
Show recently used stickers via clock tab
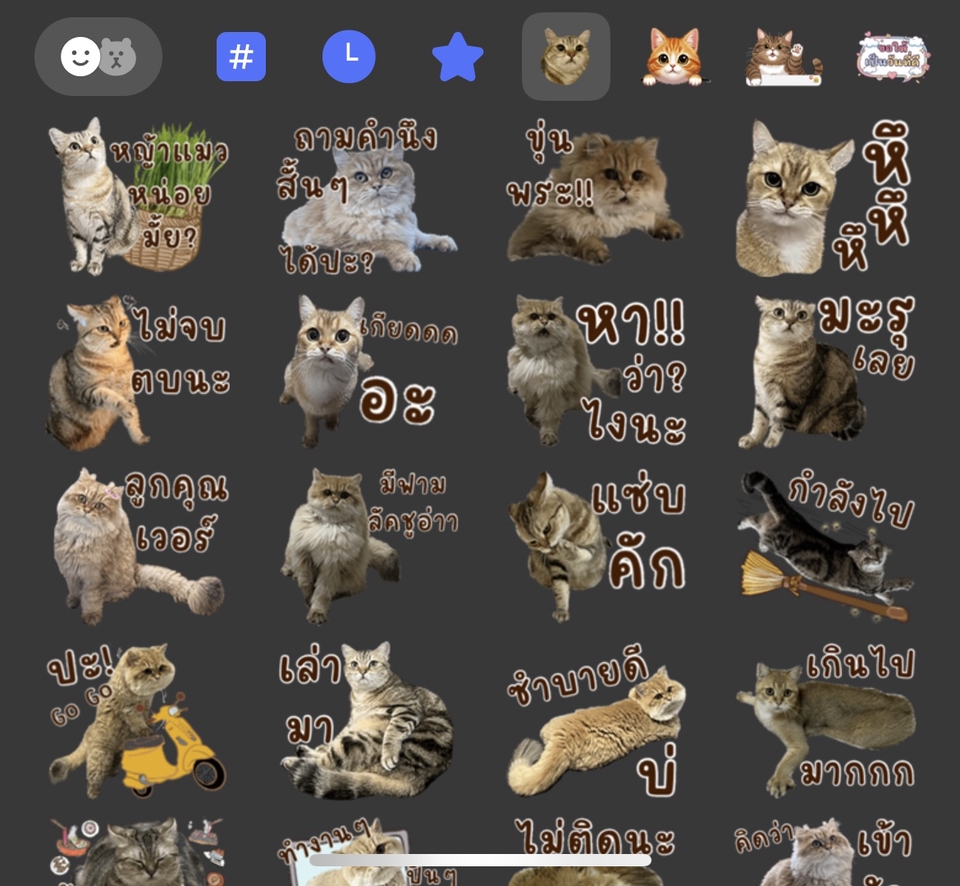(x=349, y=57)
